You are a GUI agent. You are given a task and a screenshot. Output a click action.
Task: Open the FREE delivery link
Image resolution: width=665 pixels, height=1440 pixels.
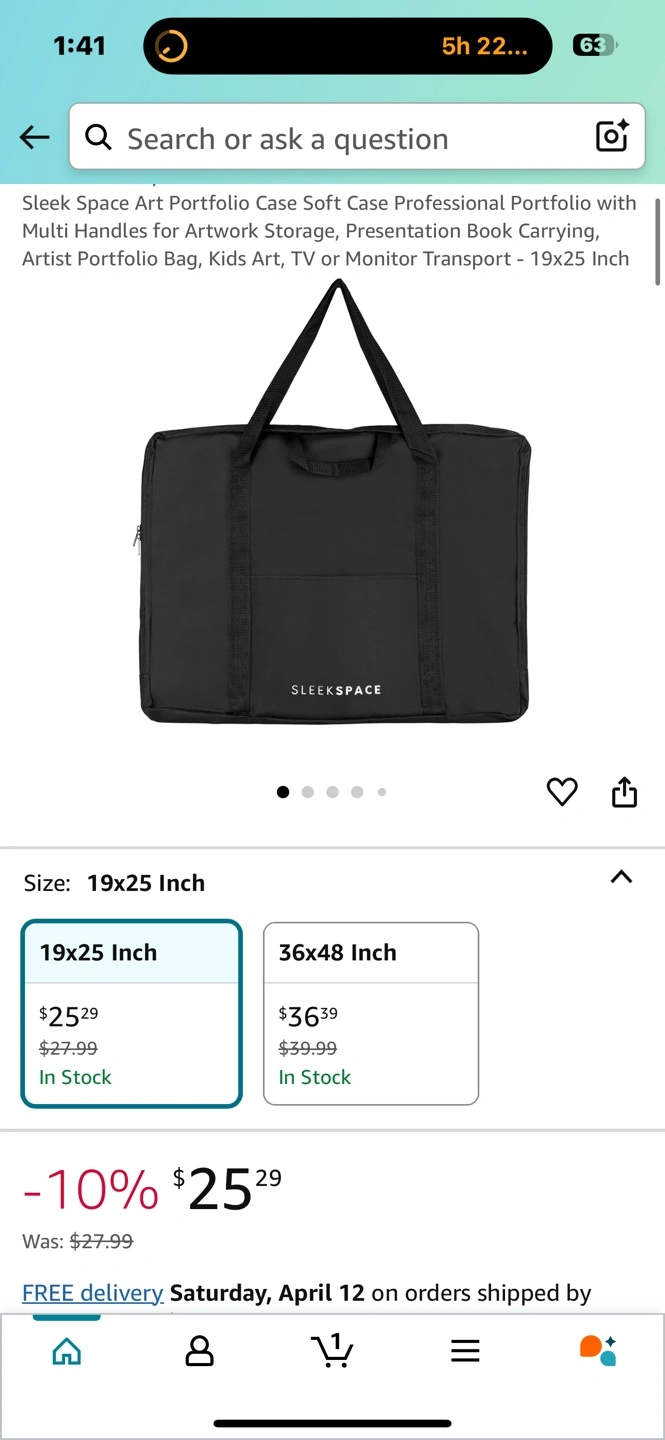92,1293
